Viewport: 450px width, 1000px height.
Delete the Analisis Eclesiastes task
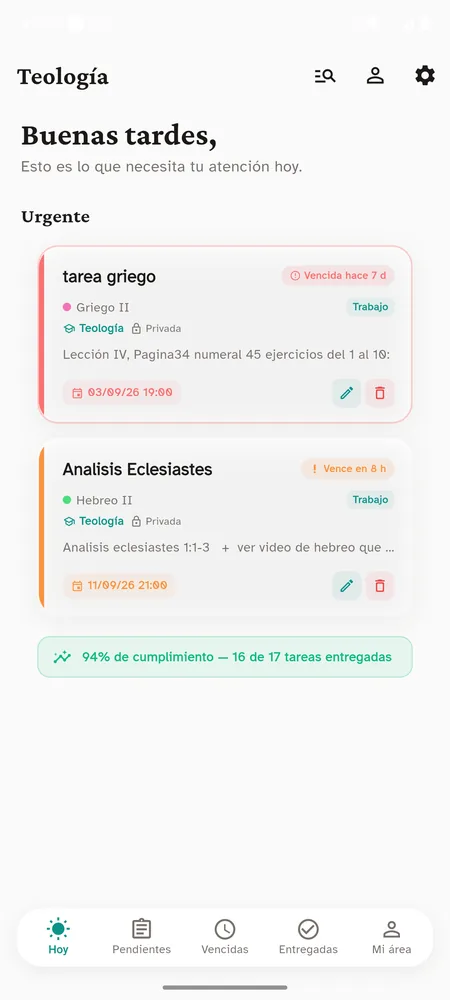pyautogui.click(x=380, y=585)
